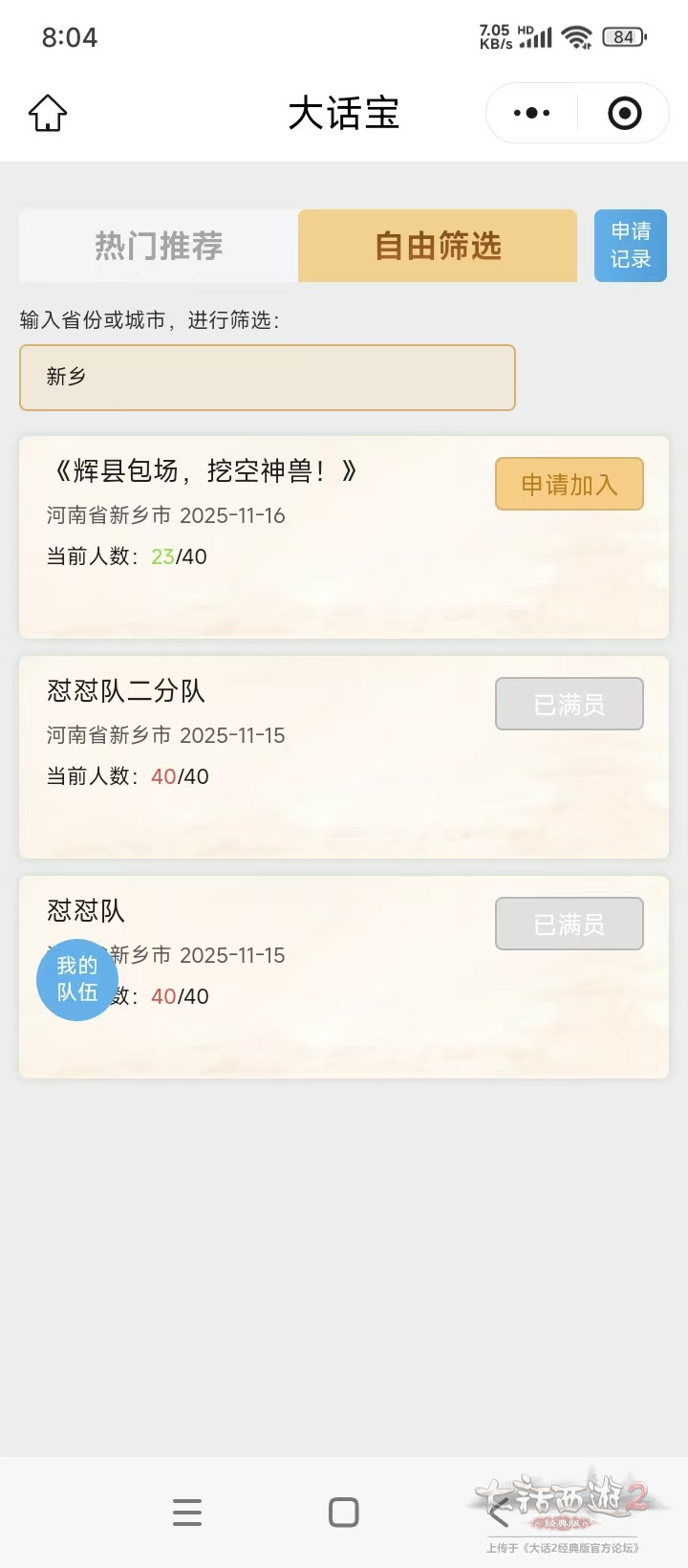Tap 申请加入 for 辉县包场 team
688x1568 pixels.
(569, 485)
